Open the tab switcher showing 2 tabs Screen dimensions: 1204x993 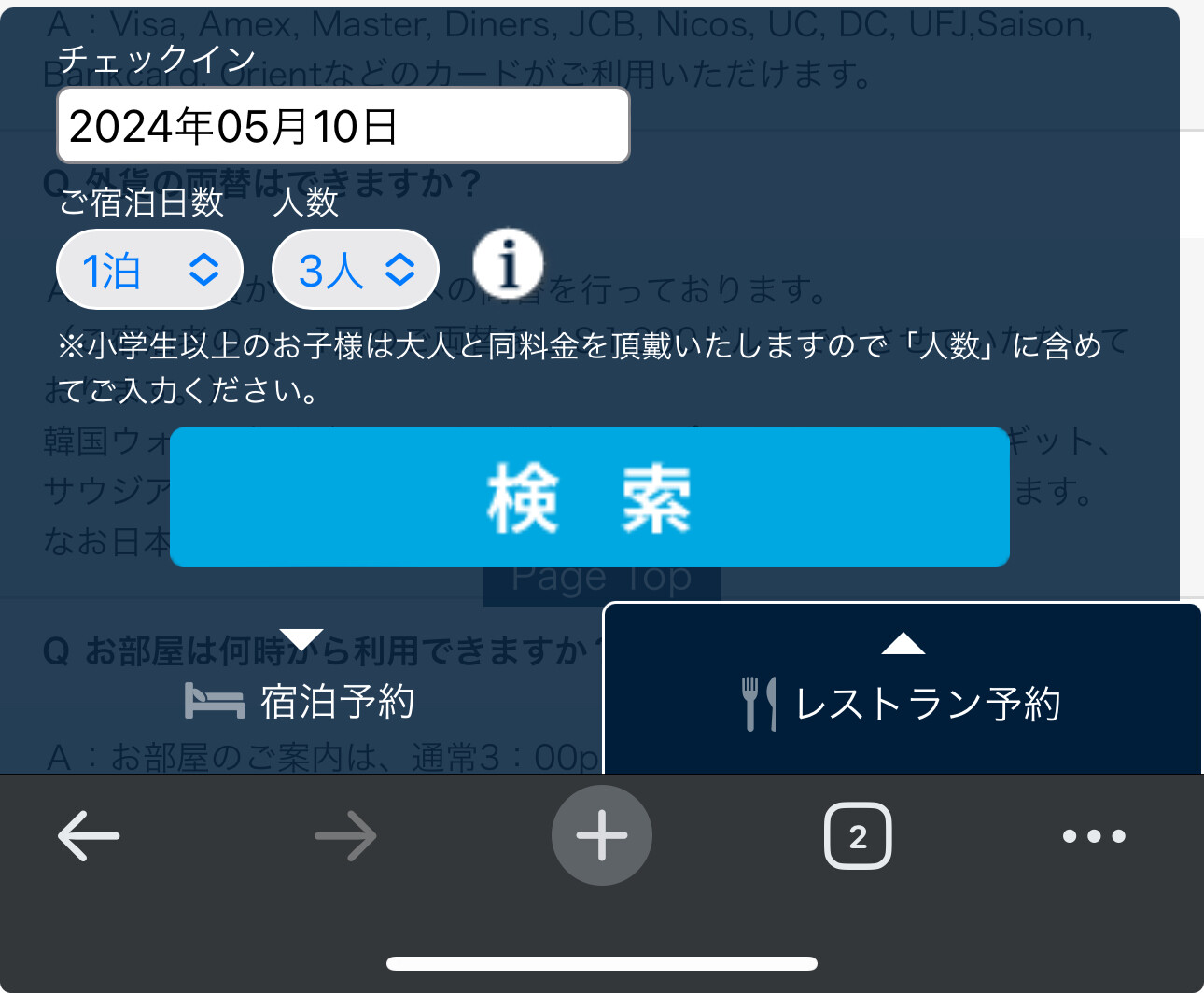click(x=857, y=836)
